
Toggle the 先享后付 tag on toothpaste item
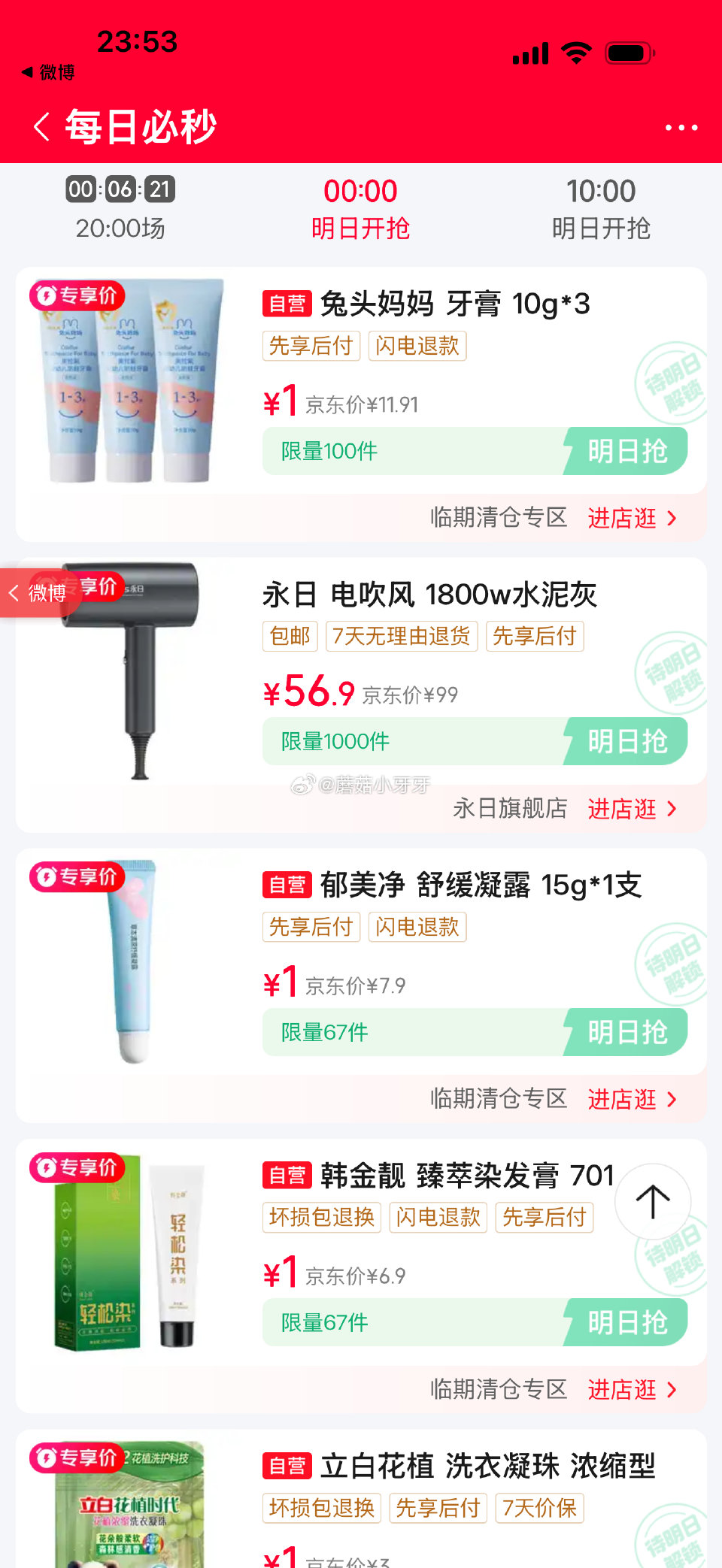pyautogui.click(x=311, y=346)
